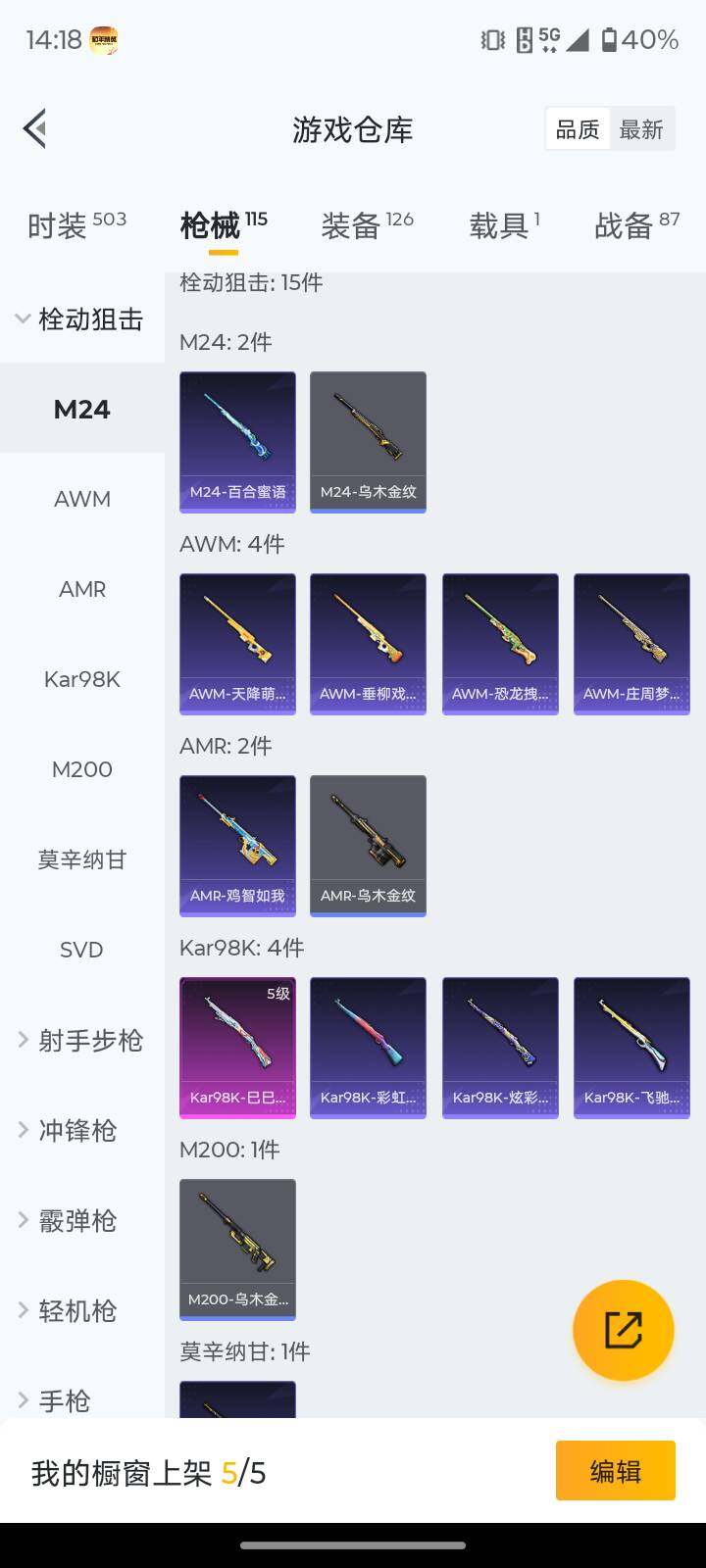Open the M24-百合蜜语 skin
This screenshot has width=706, height=1568.
(237, 441)
